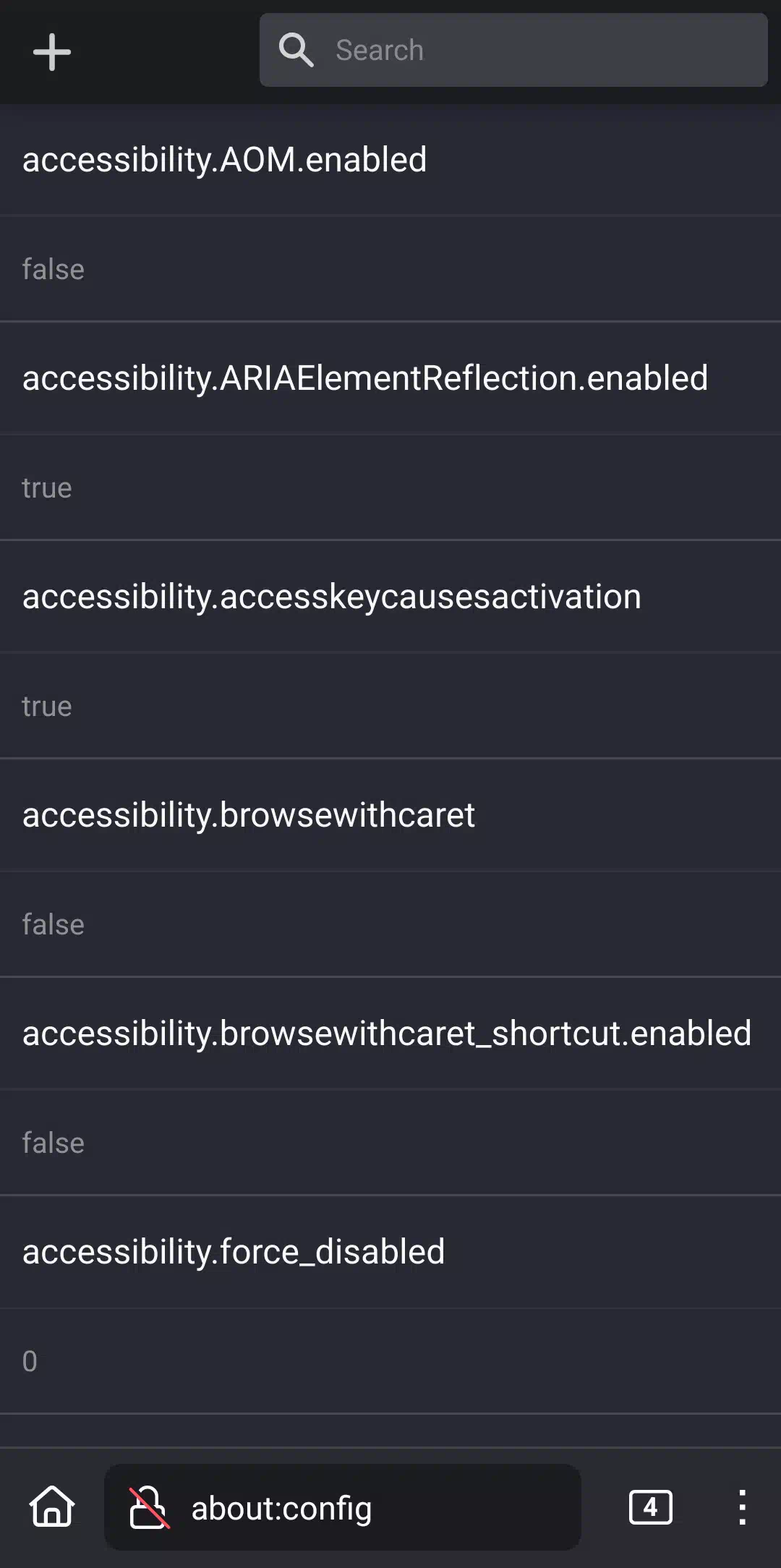The image size is (781, 1568).
Task: Focus the Search preferences field
Action: point(513,50)
